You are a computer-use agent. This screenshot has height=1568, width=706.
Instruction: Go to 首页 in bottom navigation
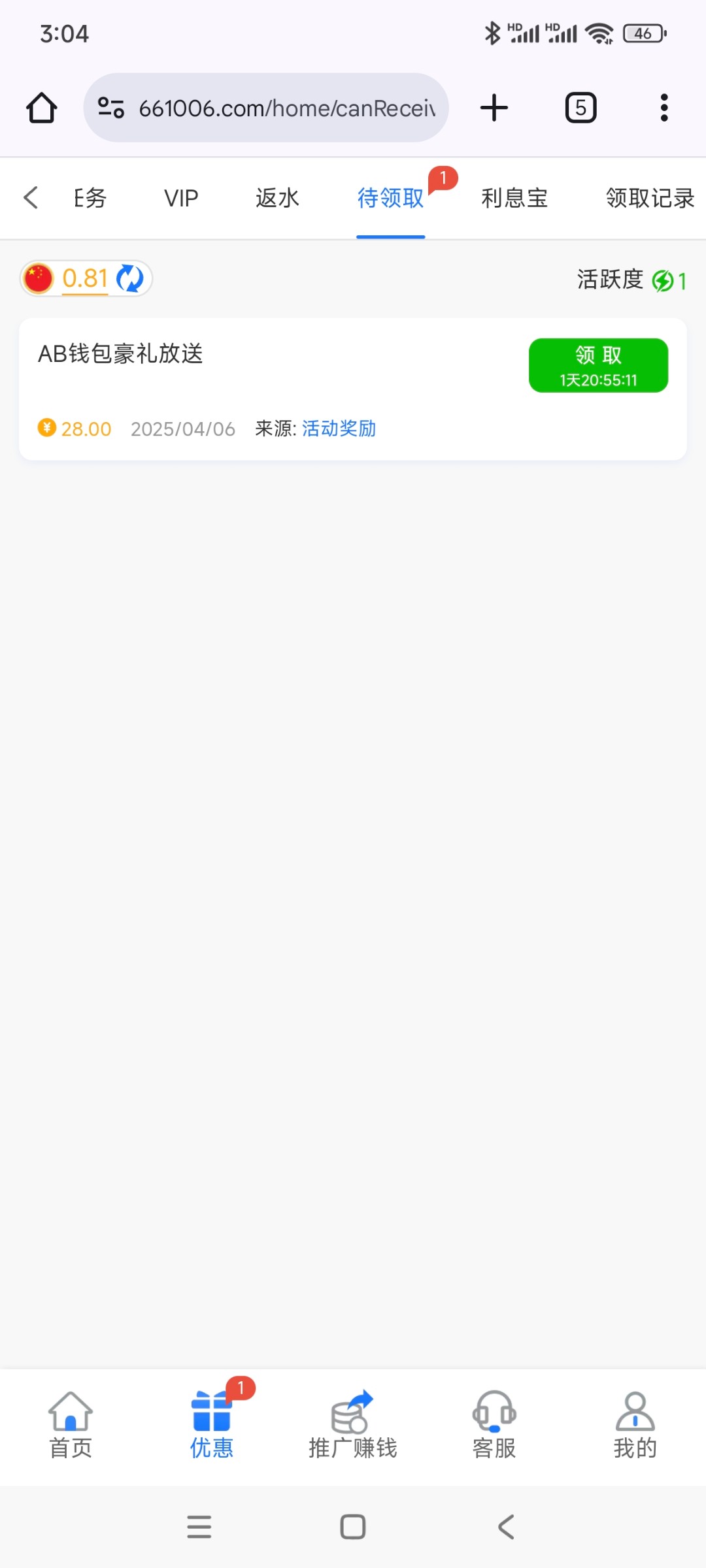point(71,1426)
